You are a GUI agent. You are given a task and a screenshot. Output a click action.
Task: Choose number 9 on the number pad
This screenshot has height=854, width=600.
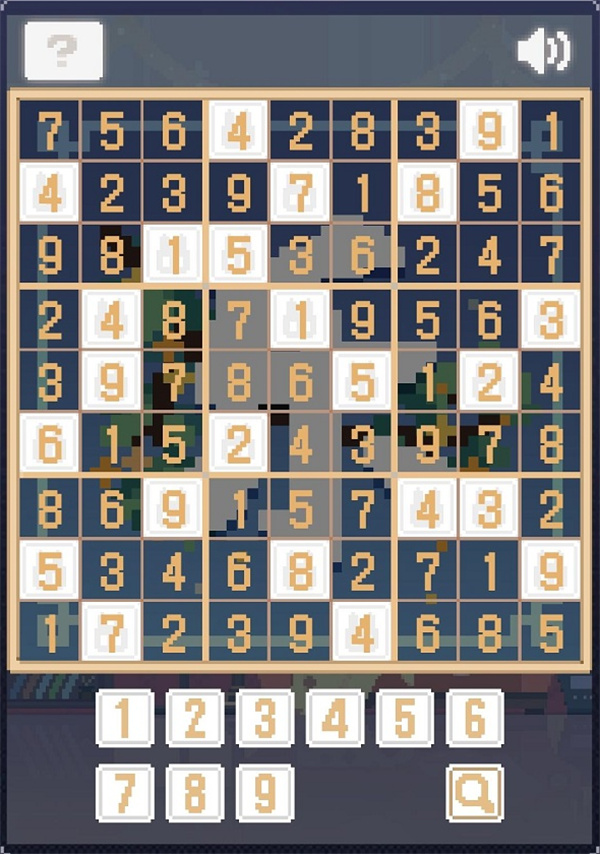[x=265, y=793]
